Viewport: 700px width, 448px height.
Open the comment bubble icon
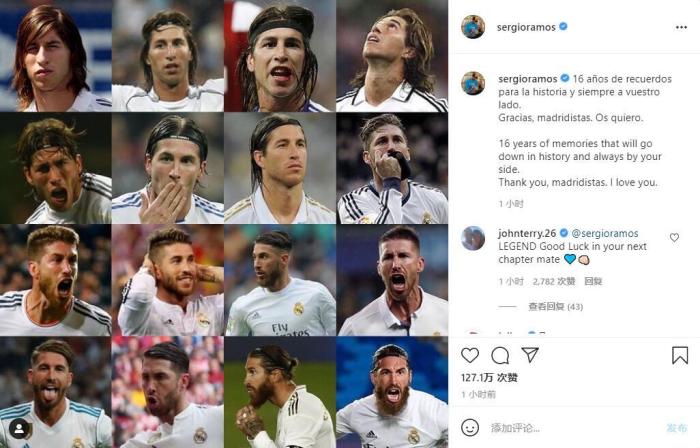coord(500,355)
